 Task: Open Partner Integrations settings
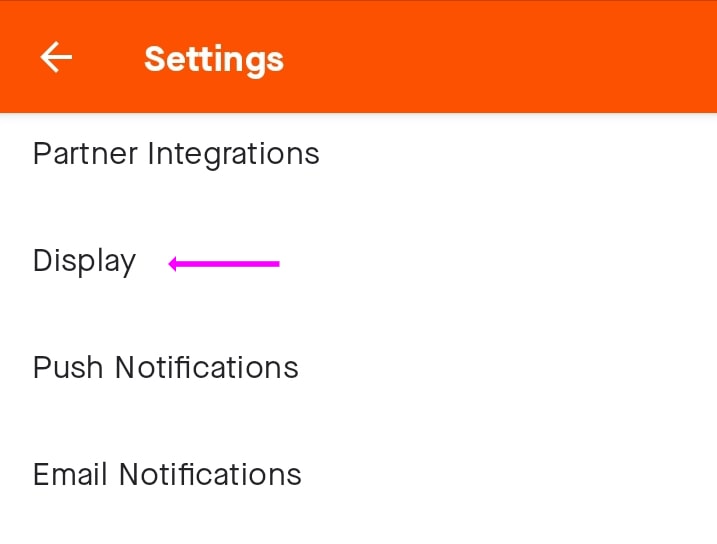176,154
